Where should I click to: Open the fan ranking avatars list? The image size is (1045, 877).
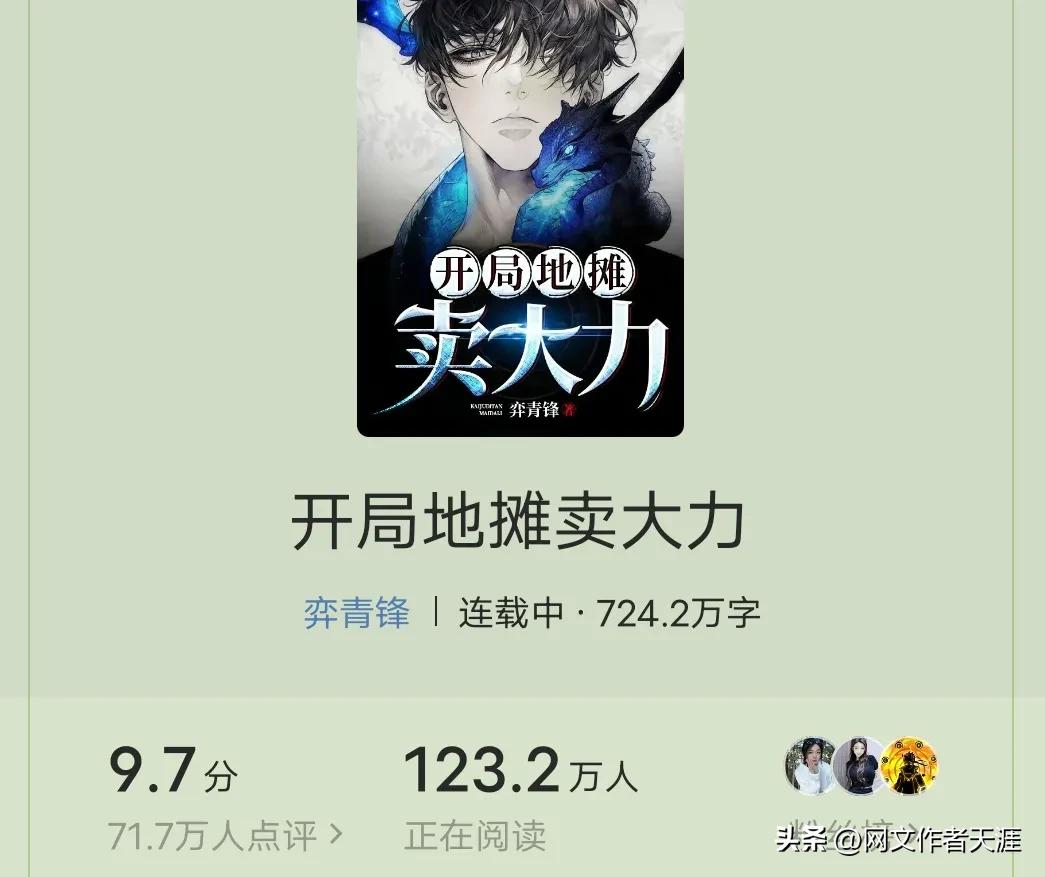(x=860, y=767)
